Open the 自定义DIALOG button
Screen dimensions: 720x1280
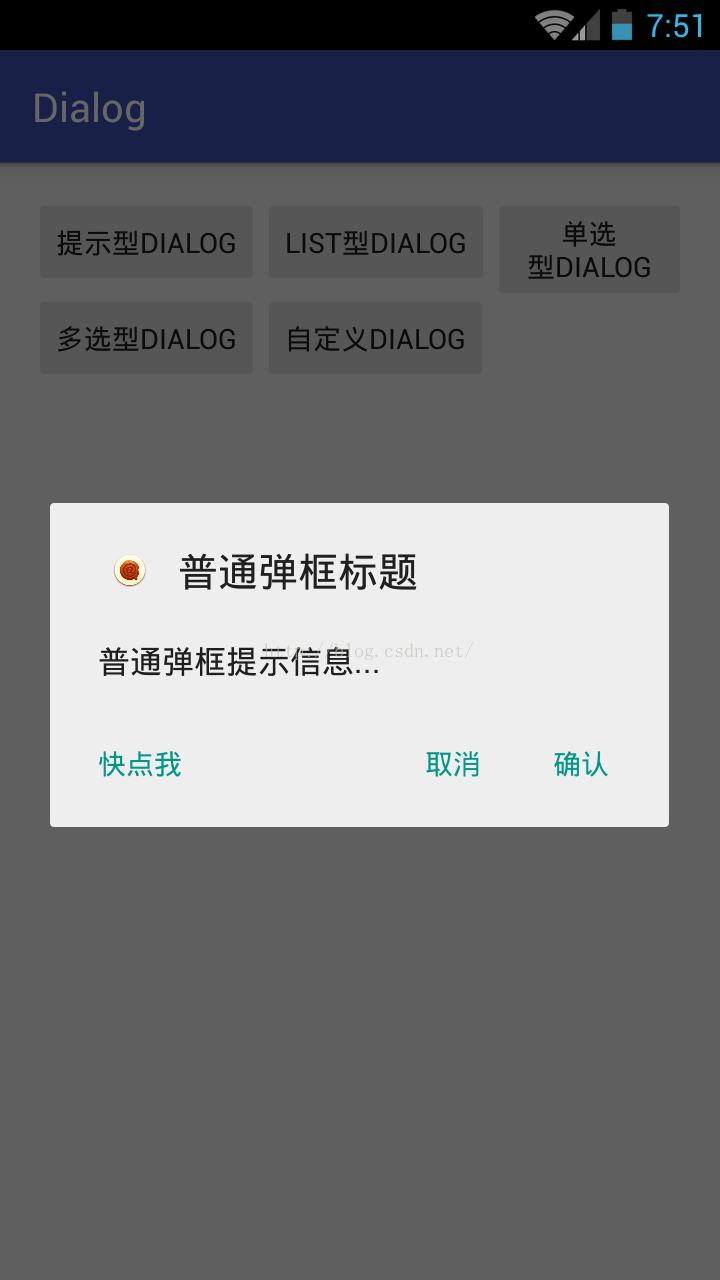(375, 339)
